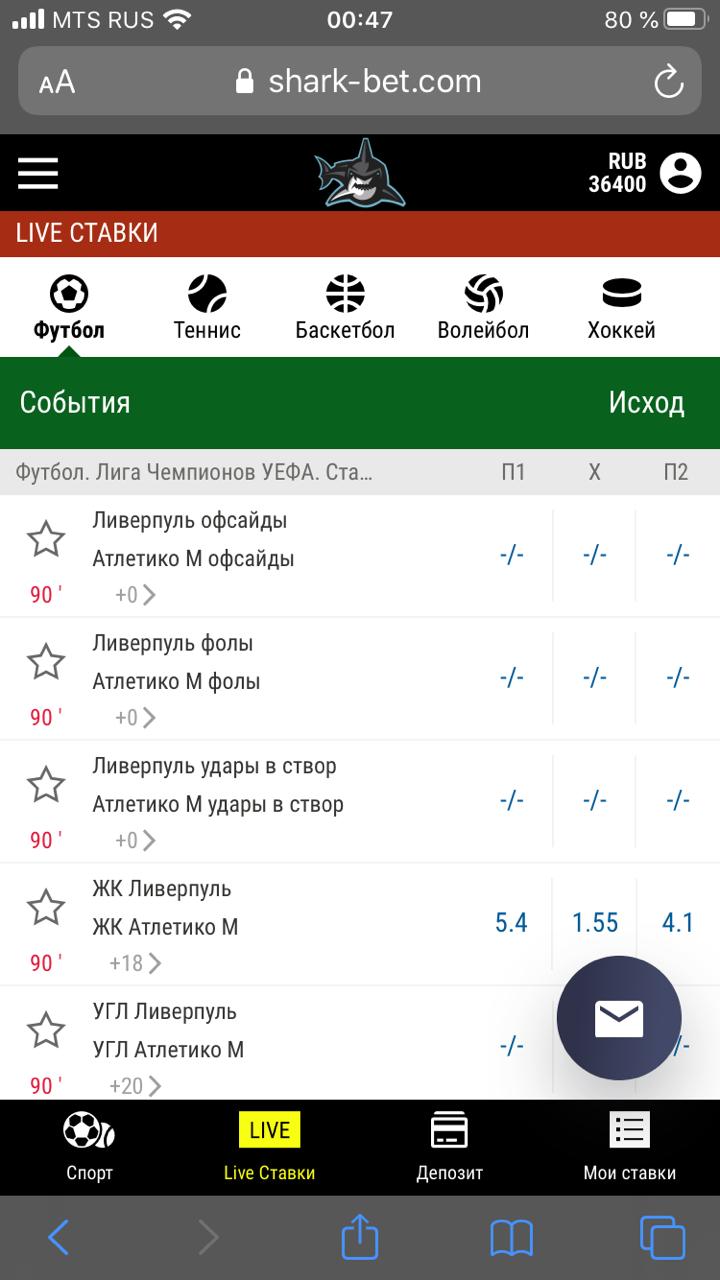This screenshot has width=720, height=1280.
Task: Select odds 5.4 for ЖК Ливерпуль
Action: (x=511, y=922)
